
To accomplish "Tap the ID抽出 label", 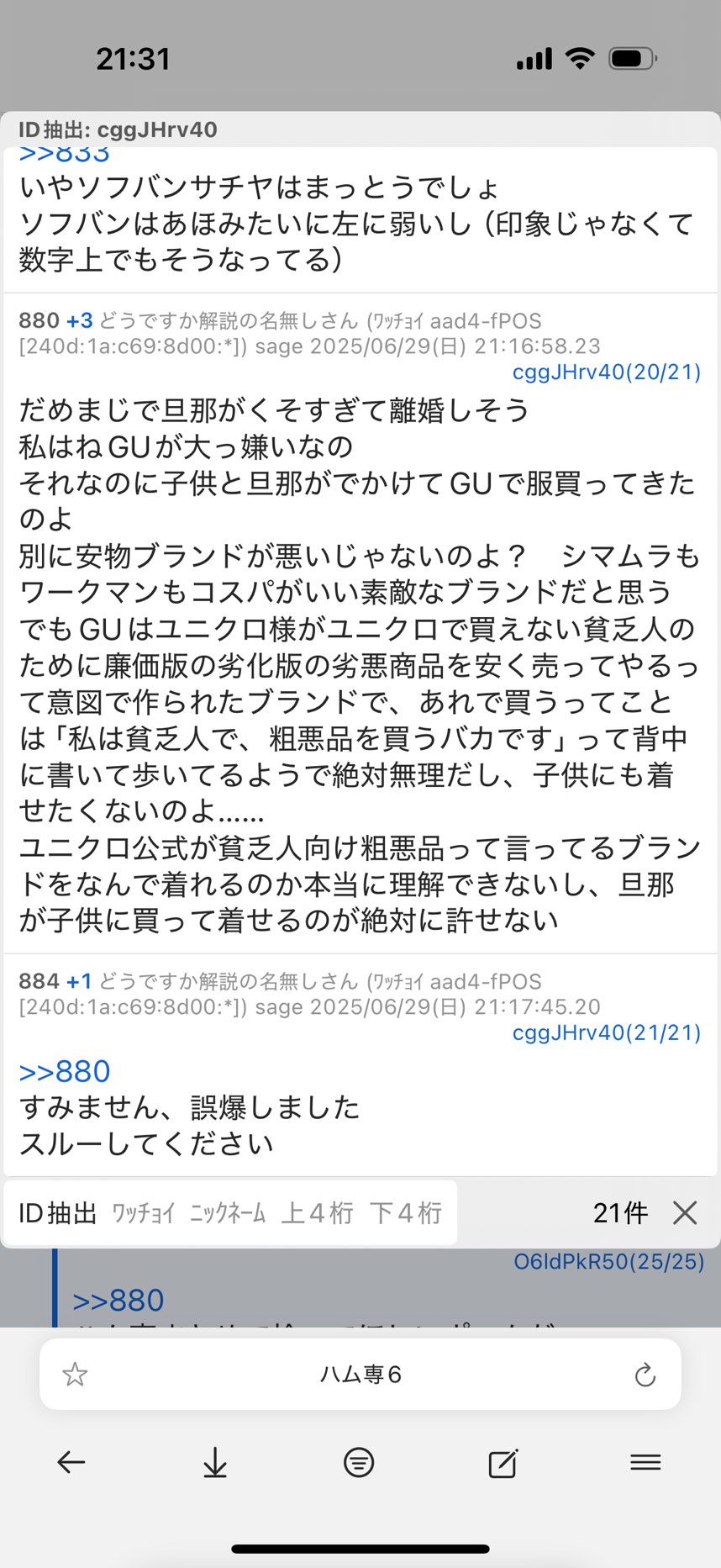I will (56, 1212).
